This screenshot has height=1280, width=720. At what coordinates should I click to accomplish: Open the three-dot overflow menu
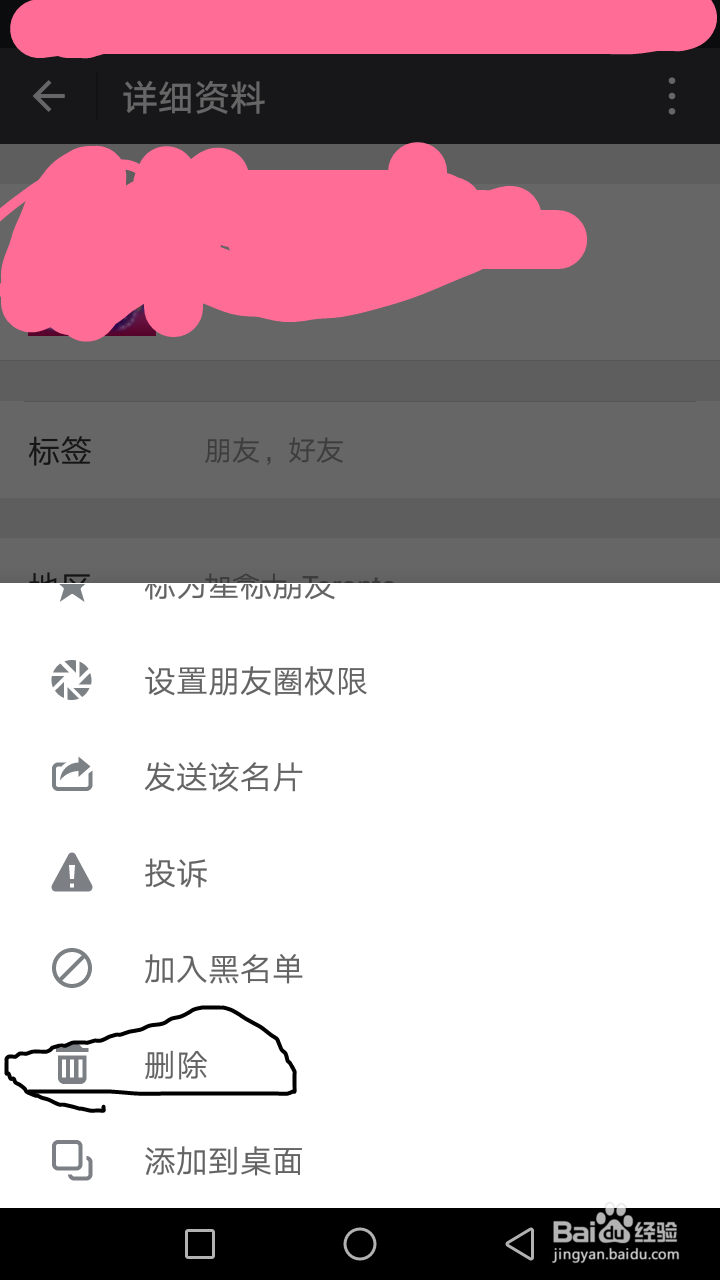tap(671, 97)
